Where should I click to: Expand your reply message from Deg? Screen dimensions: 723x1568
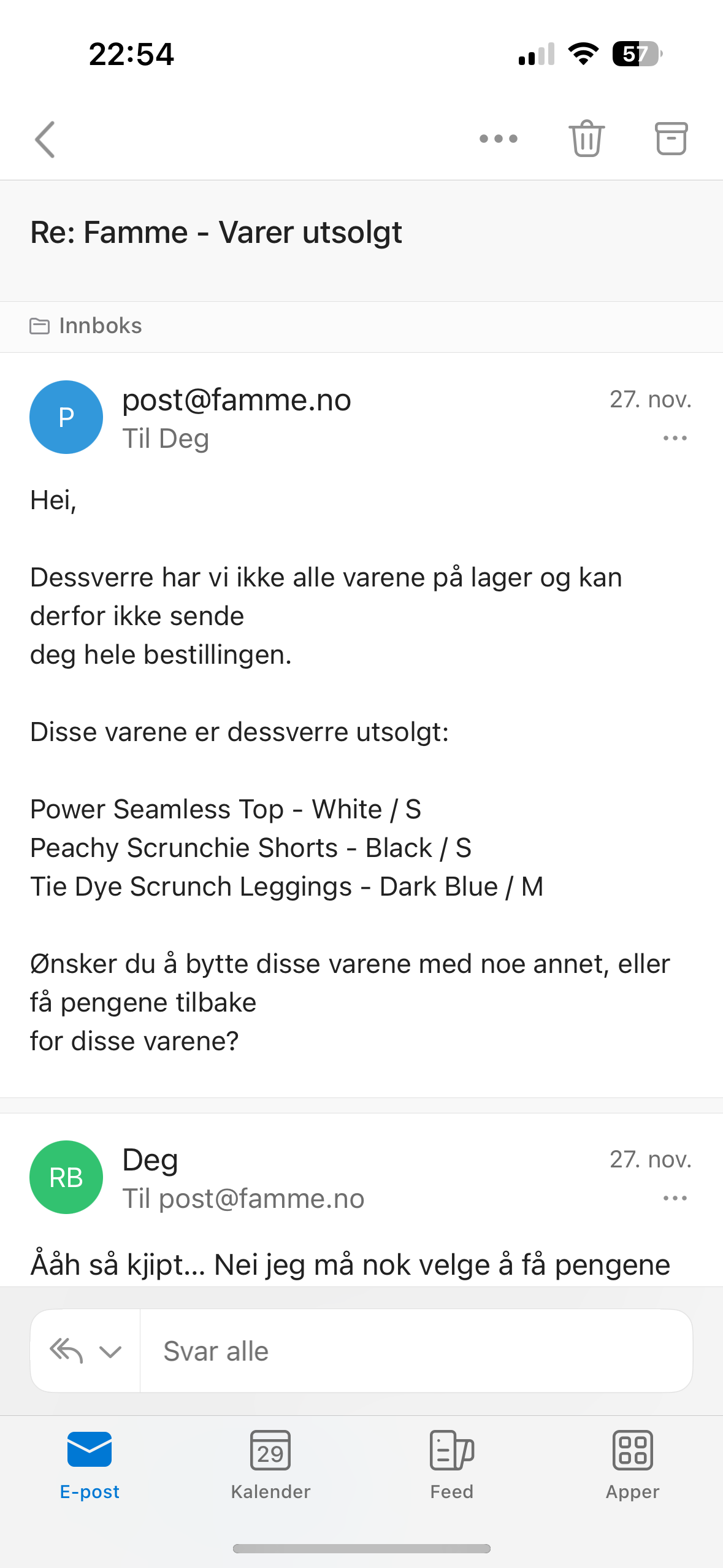click(x=350, y=1265)
